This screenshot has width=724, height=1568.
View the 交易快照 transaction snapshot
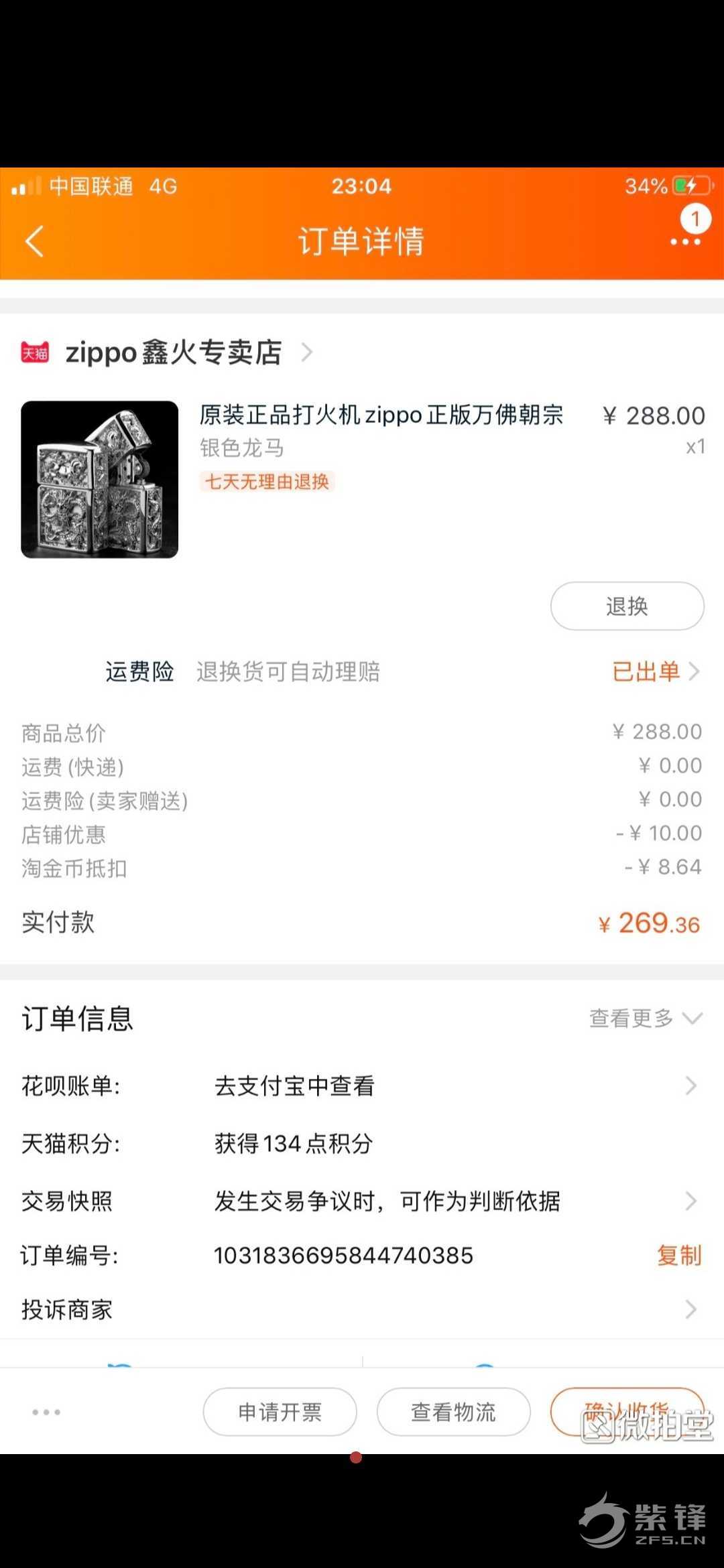362,1201
